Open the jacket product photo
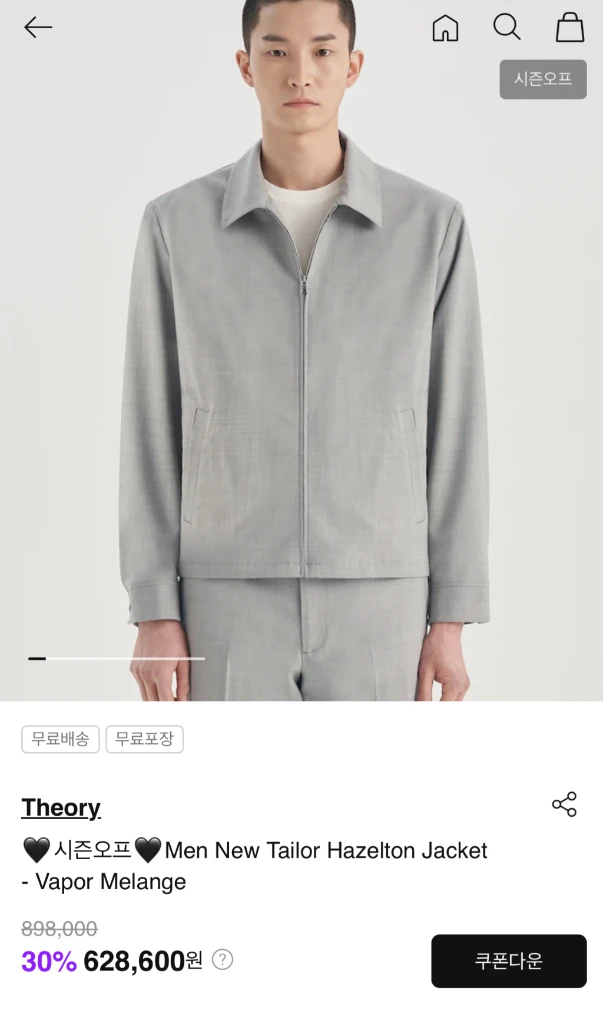This screenshot has height=1024, width=603. (301, 351)
